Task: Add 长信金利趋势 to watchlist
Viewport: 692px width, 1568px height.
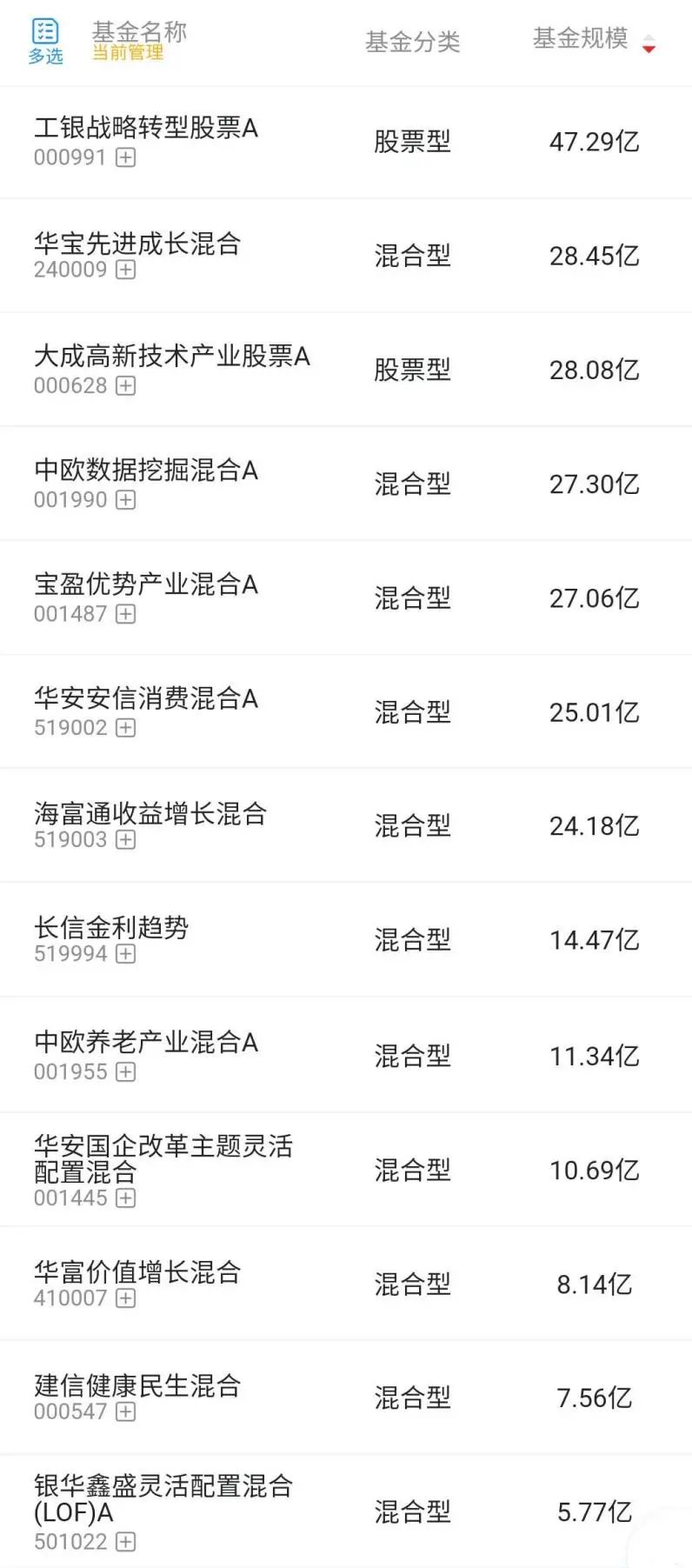Action: point(126,953)
